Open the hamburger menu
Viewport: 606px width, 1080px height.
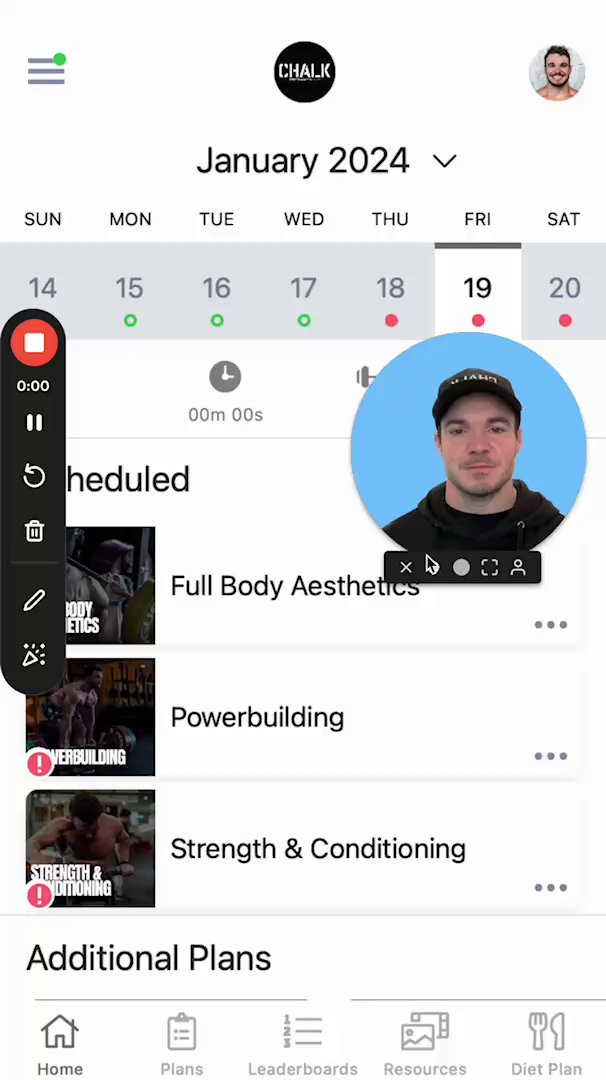[46, 71]
